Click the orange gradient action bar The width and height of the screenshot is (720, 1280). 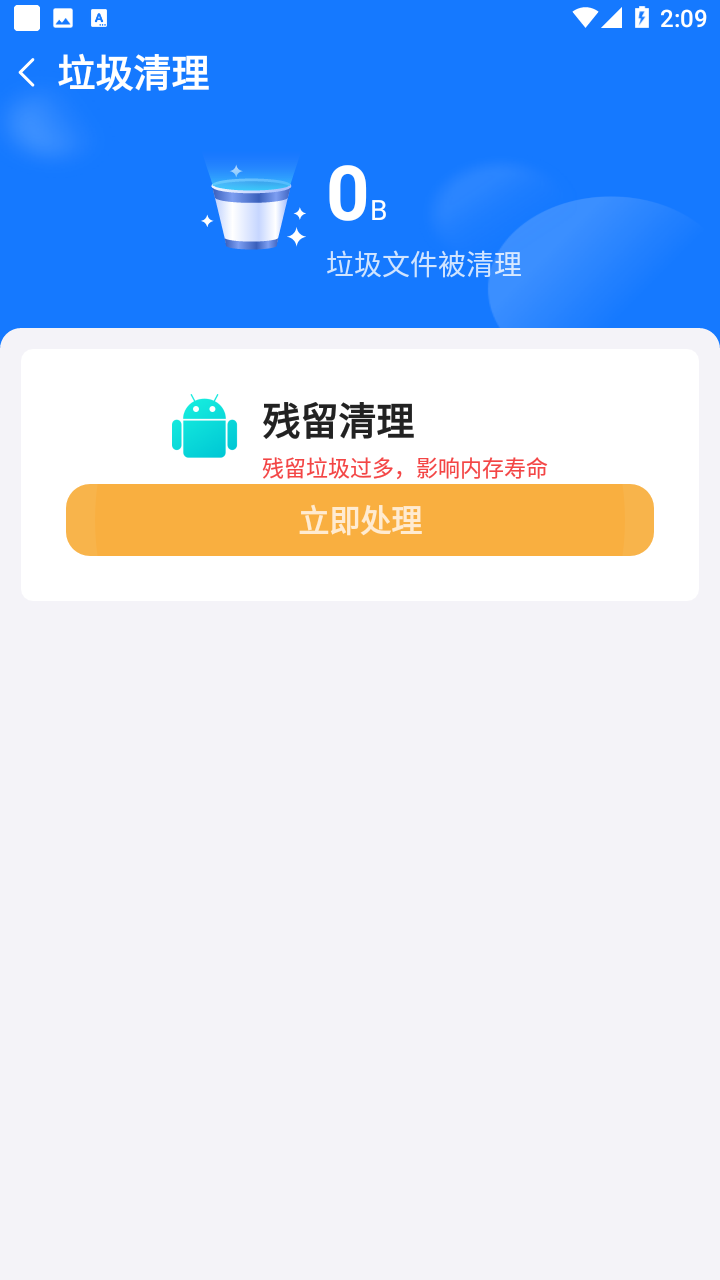point(360,520)
